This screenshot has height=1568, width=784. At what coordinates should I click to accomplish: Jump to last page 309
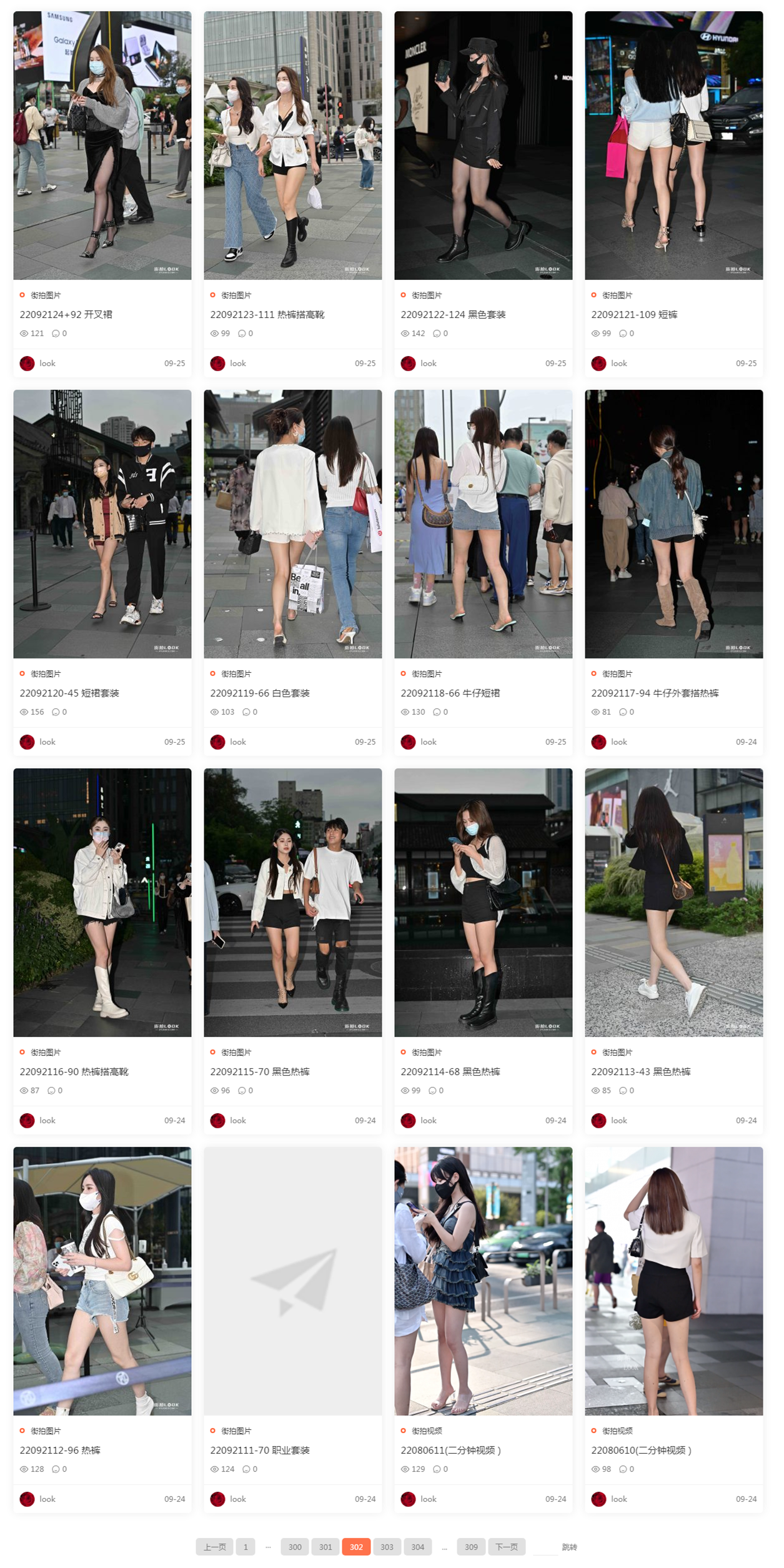pyautogui.click(x=471, y=1547)
